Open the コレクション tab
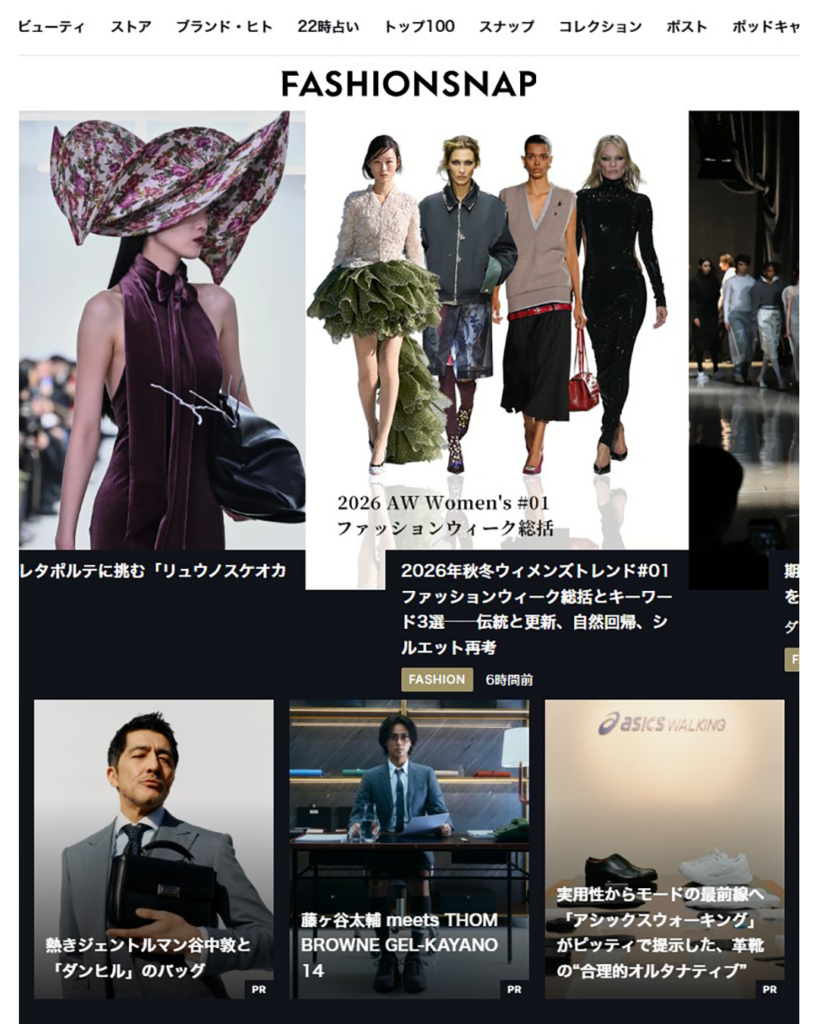Screen dimensions: 819x1024 click(x=600, y=27)
